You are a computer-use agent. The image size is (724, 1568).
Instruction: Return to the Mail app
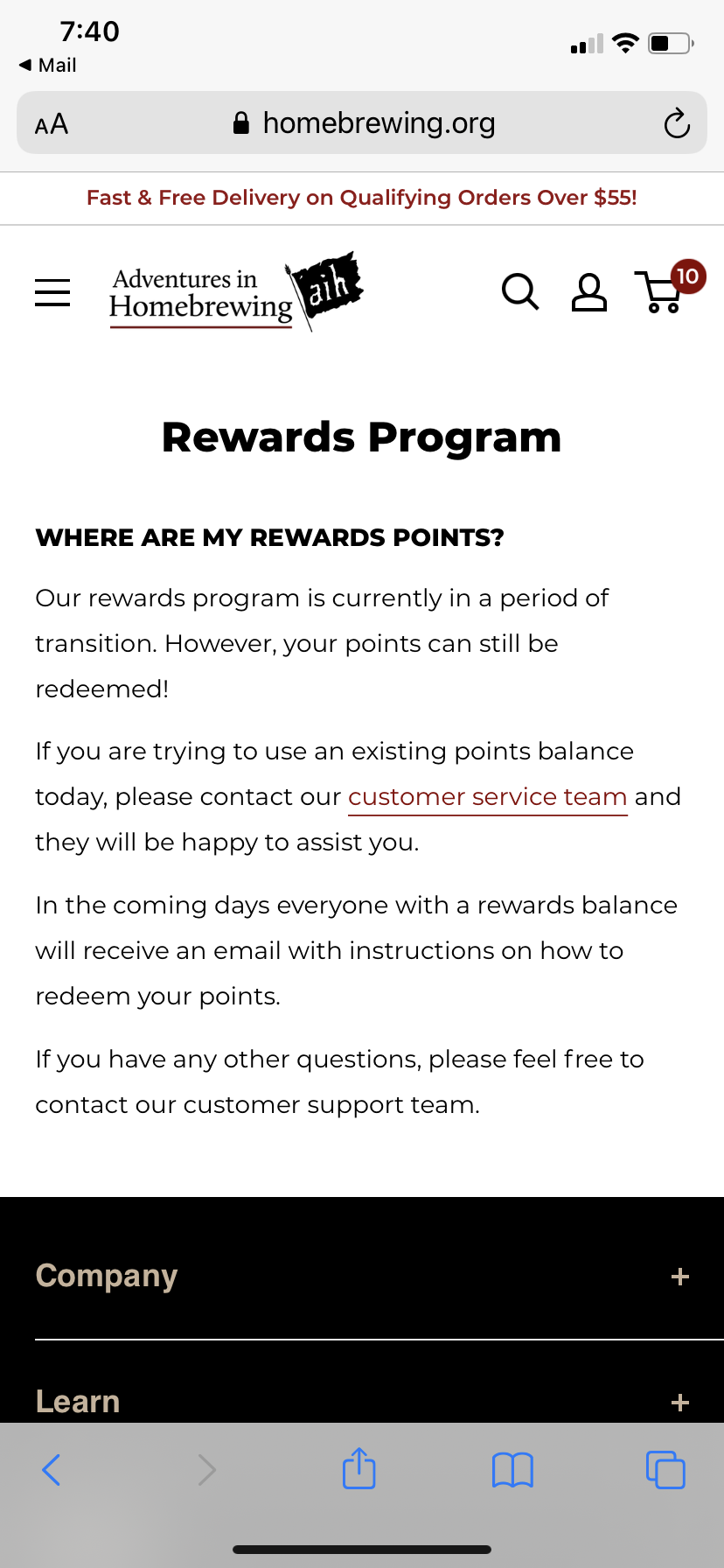tap(47, 66)
